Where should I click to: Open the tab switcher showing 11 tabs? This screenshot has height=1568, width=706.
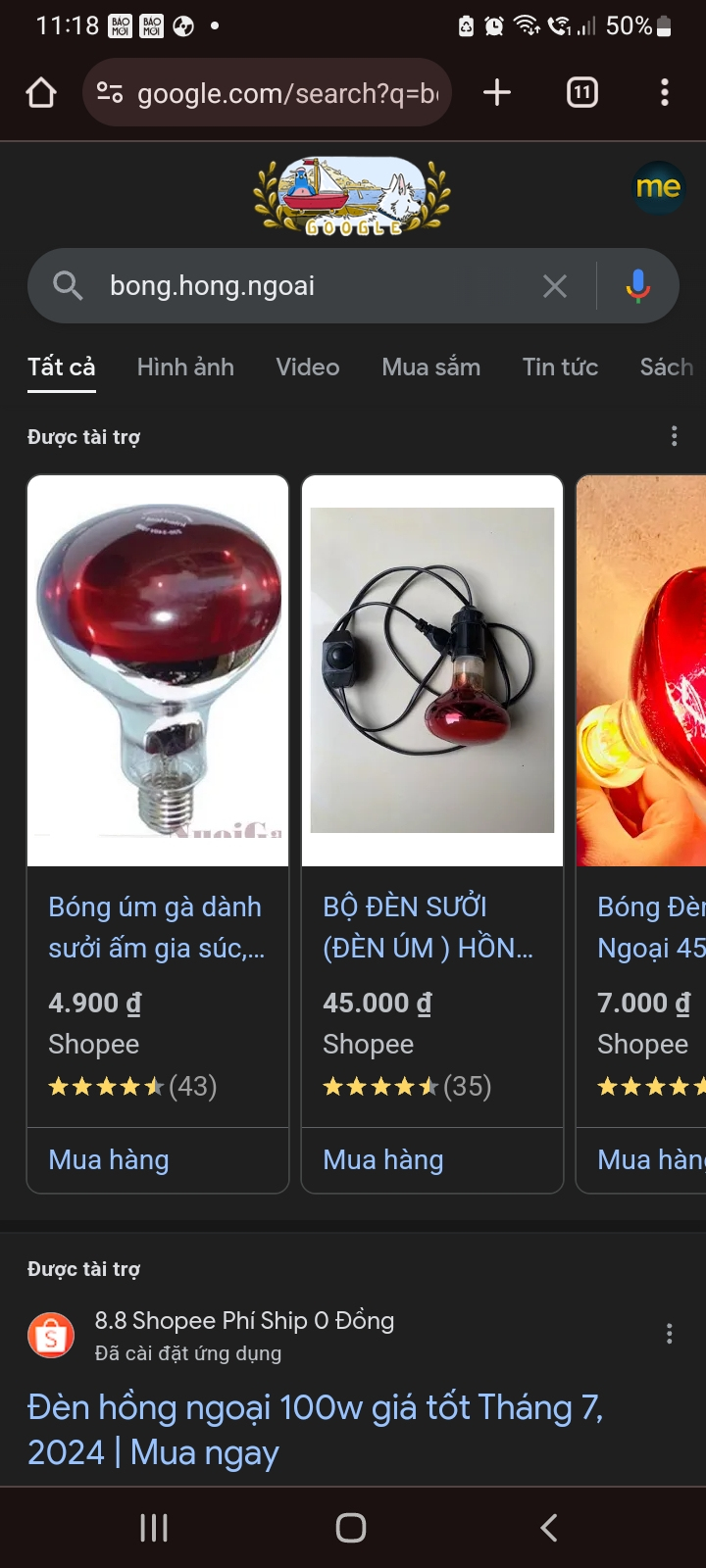click(582, 93)
